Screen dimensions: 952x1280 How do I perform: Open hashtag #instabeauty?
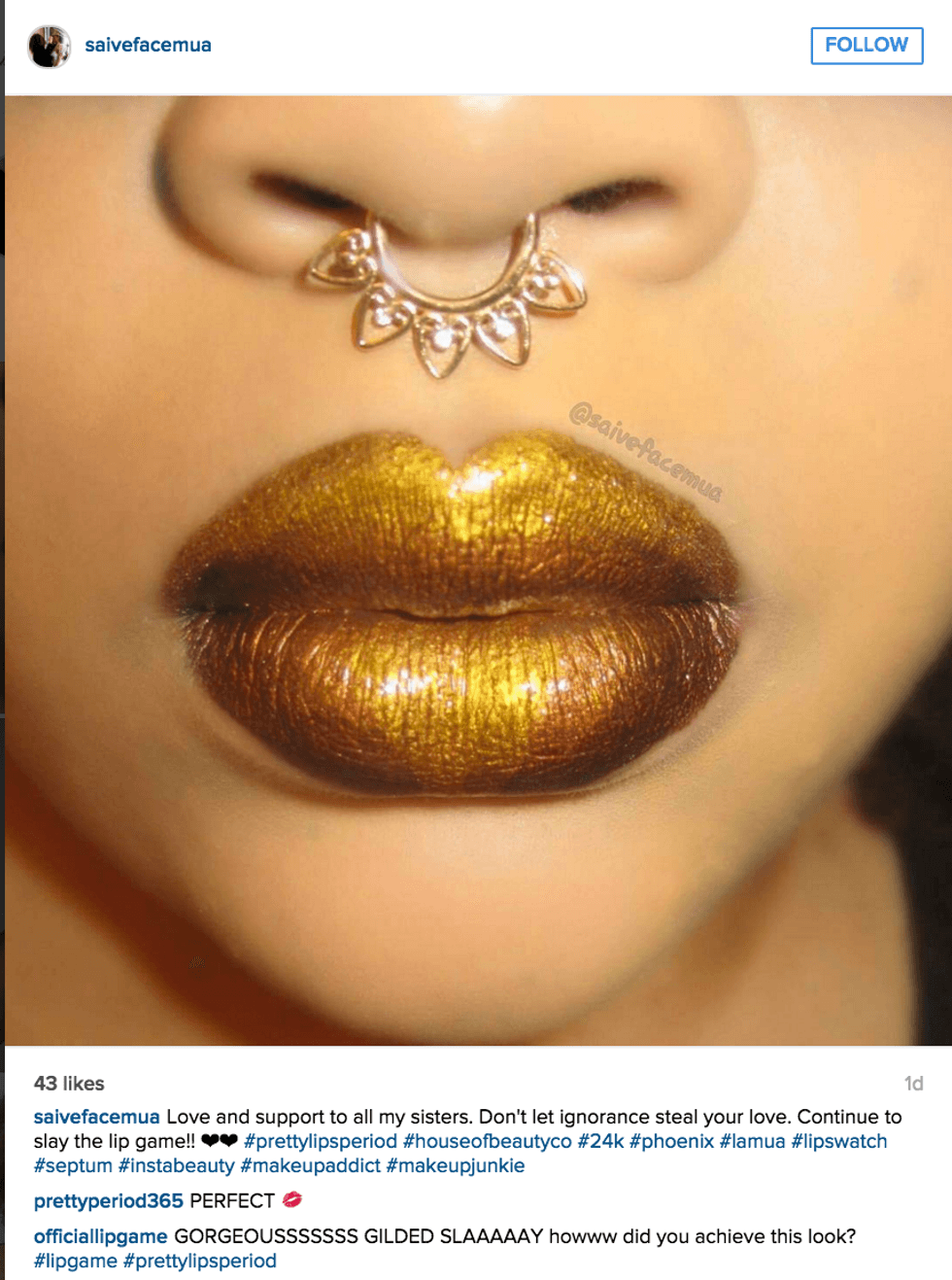[x=176, y=1165]
